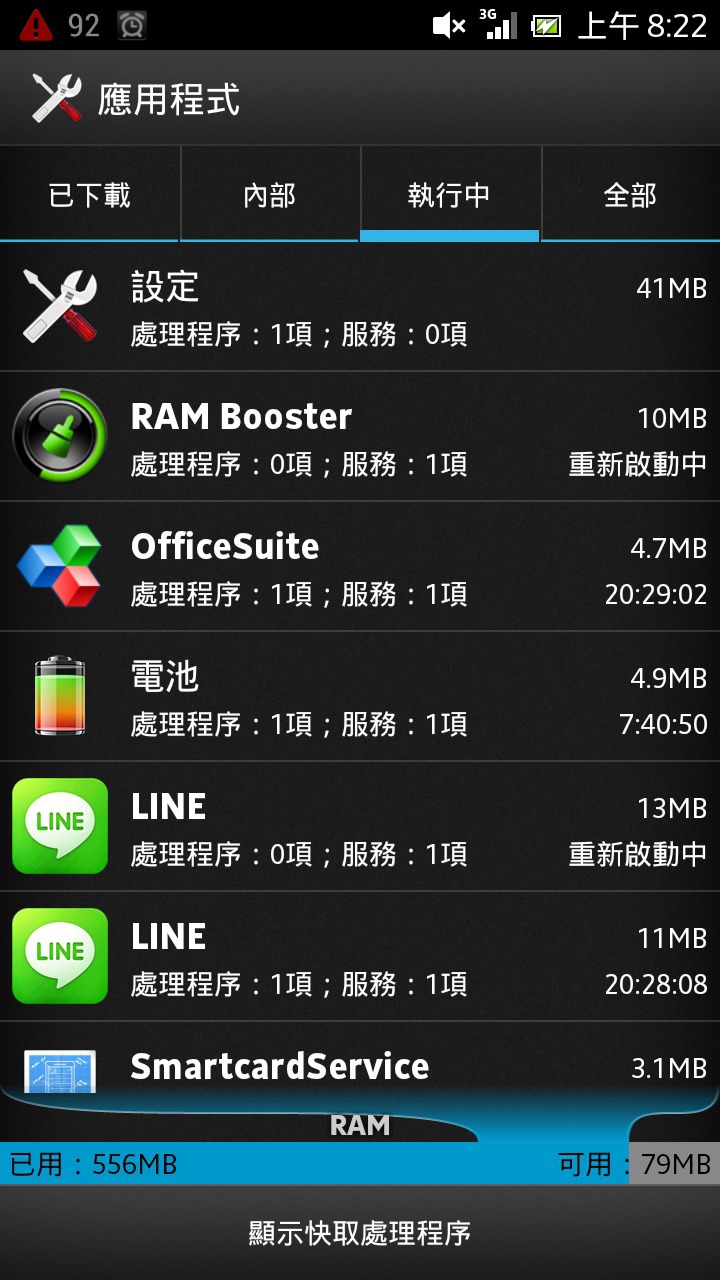Open RAM Booster running service details
The image size is (720, 1280).
click(x=360, y=438)
